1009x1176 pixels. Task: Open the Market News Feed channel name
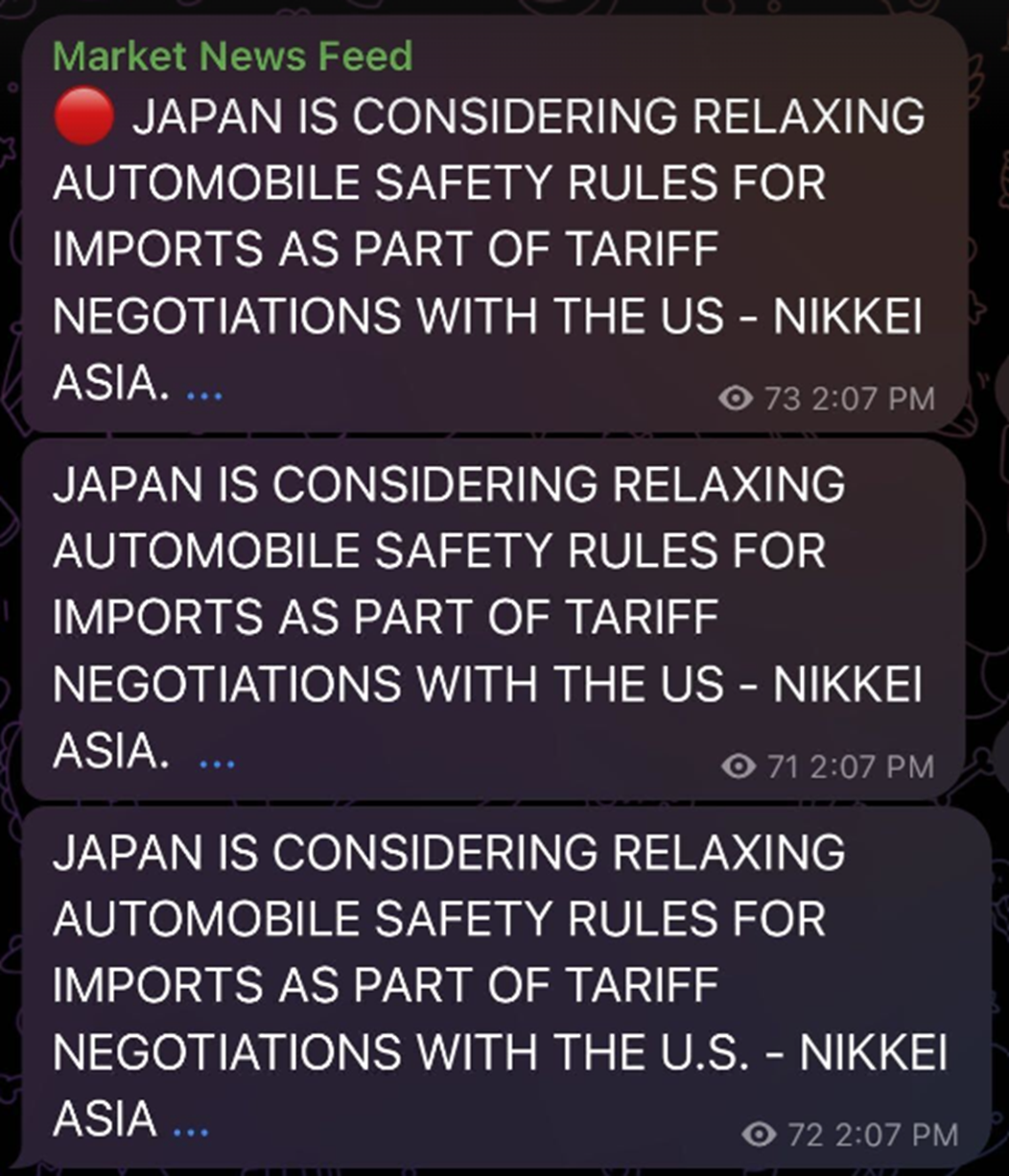pos(232,57)
